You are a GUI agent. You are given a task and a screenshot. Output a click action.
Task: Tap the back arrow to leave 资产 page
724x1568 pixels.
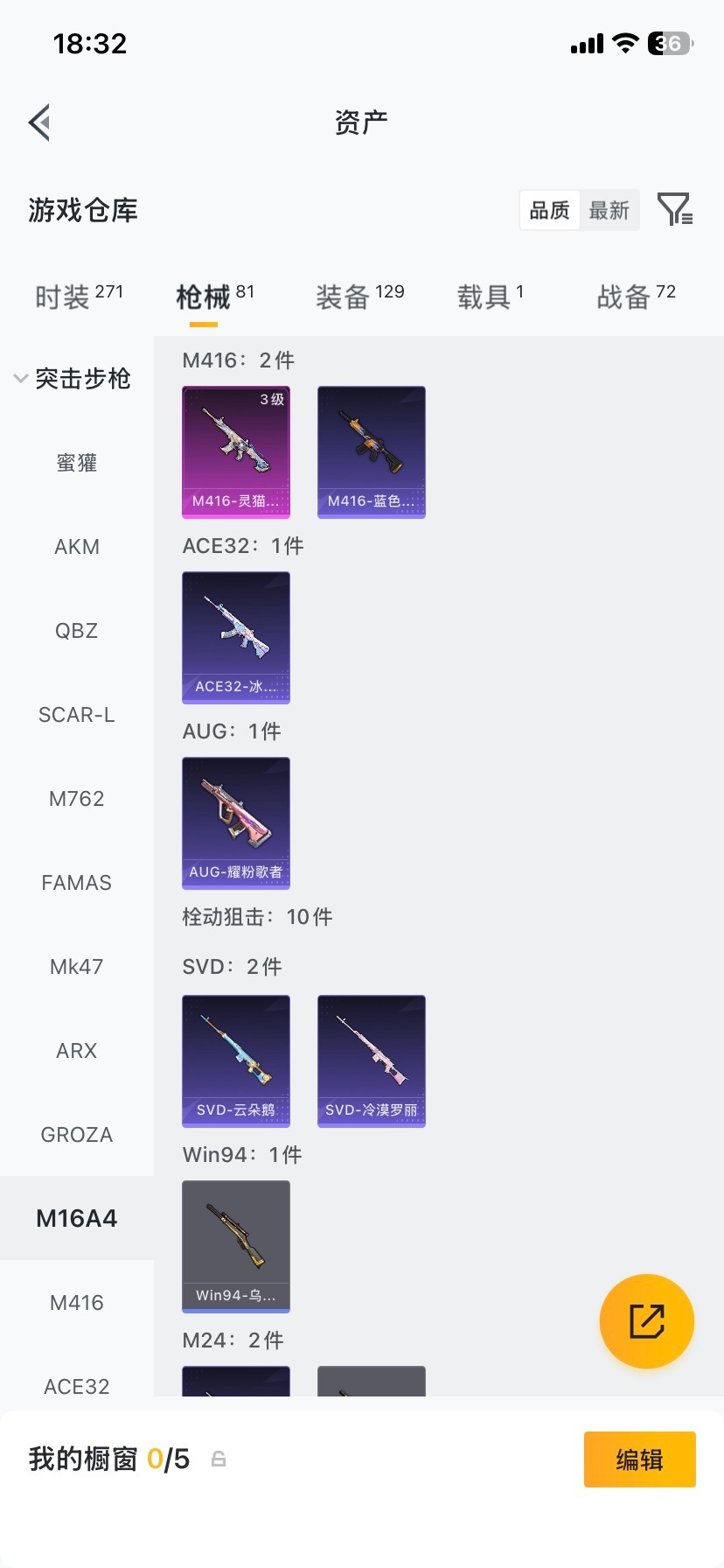(38, 122)
